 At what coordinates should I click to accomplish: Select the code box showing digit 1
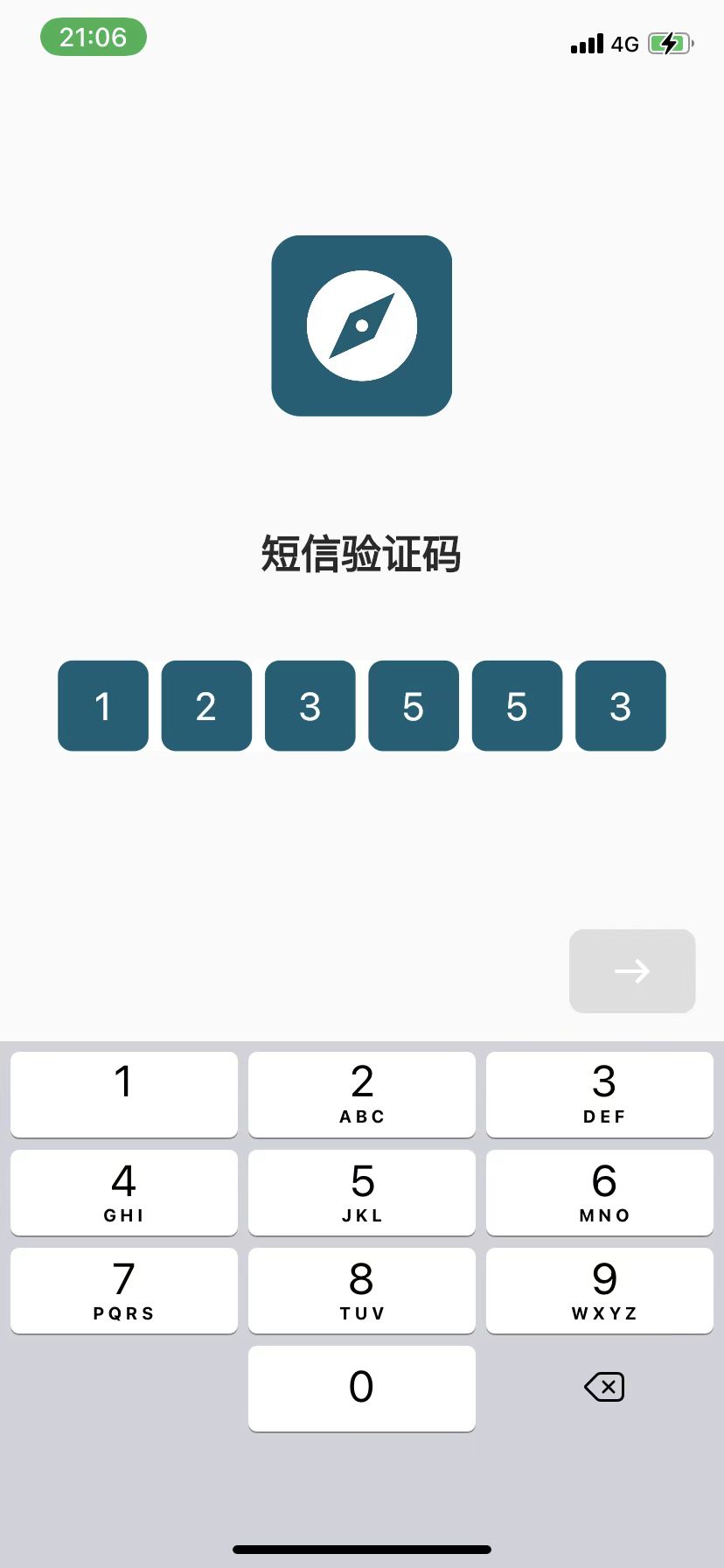coord(103,706)
